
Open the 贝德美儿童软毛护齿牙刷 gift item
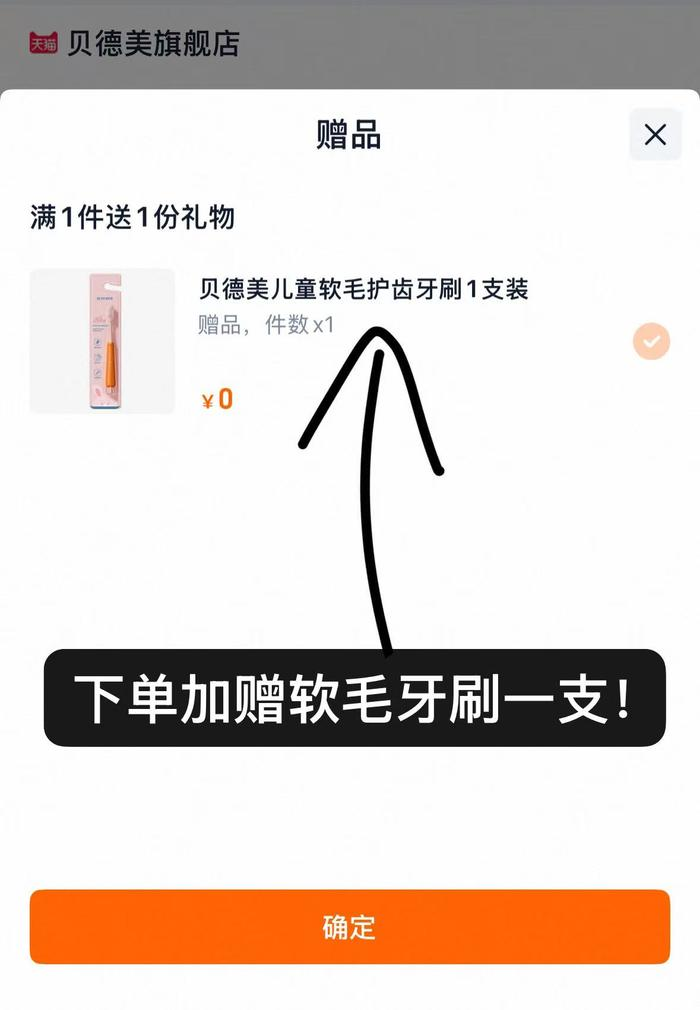pyautogui.click(x=364, y=290)
